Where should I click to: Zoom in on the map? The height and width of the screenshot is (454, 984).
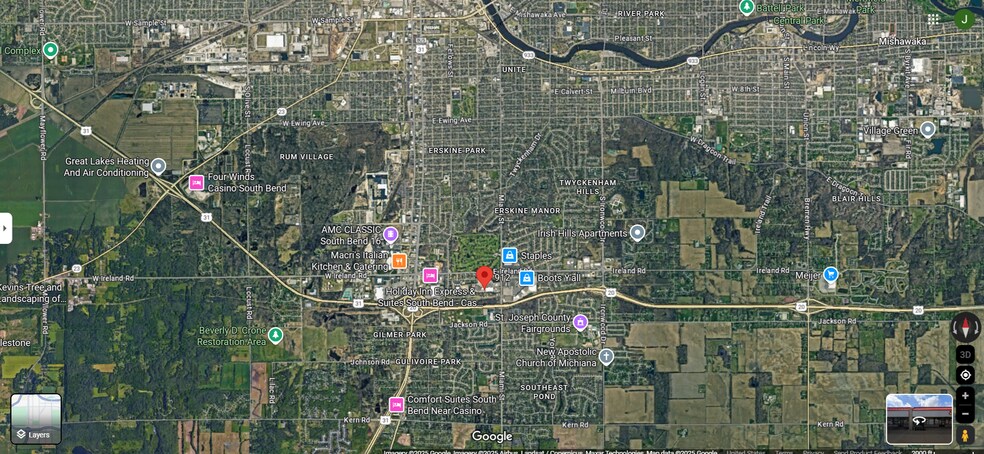(x=965, y=395)
